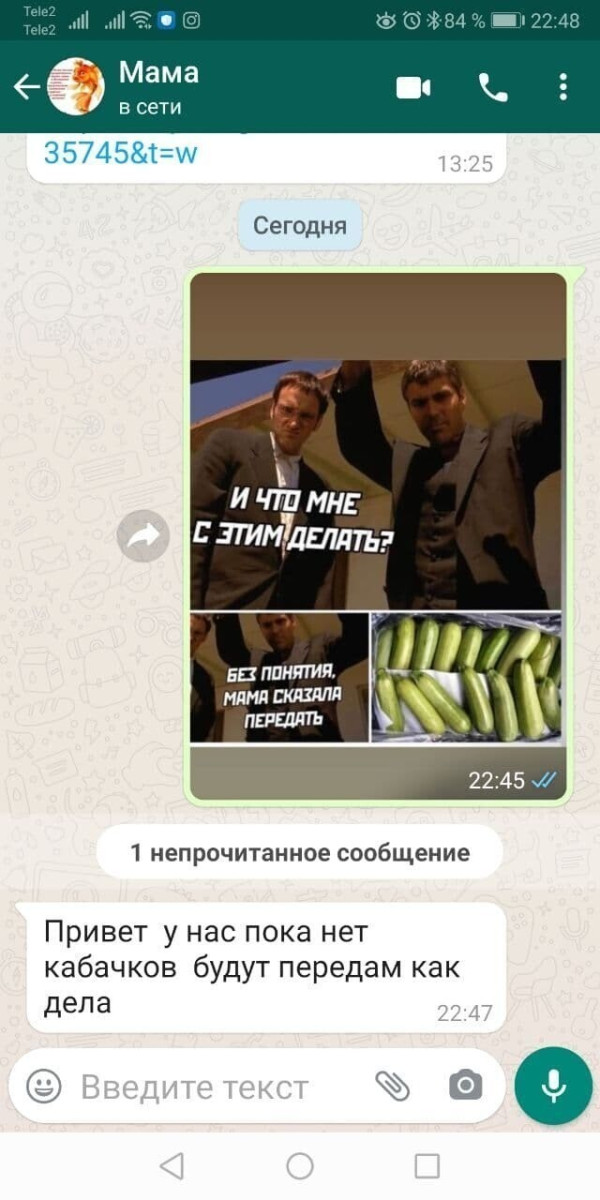Start a voice call with Мама
Screen dimensions: 600x1200
click(493, 88)
